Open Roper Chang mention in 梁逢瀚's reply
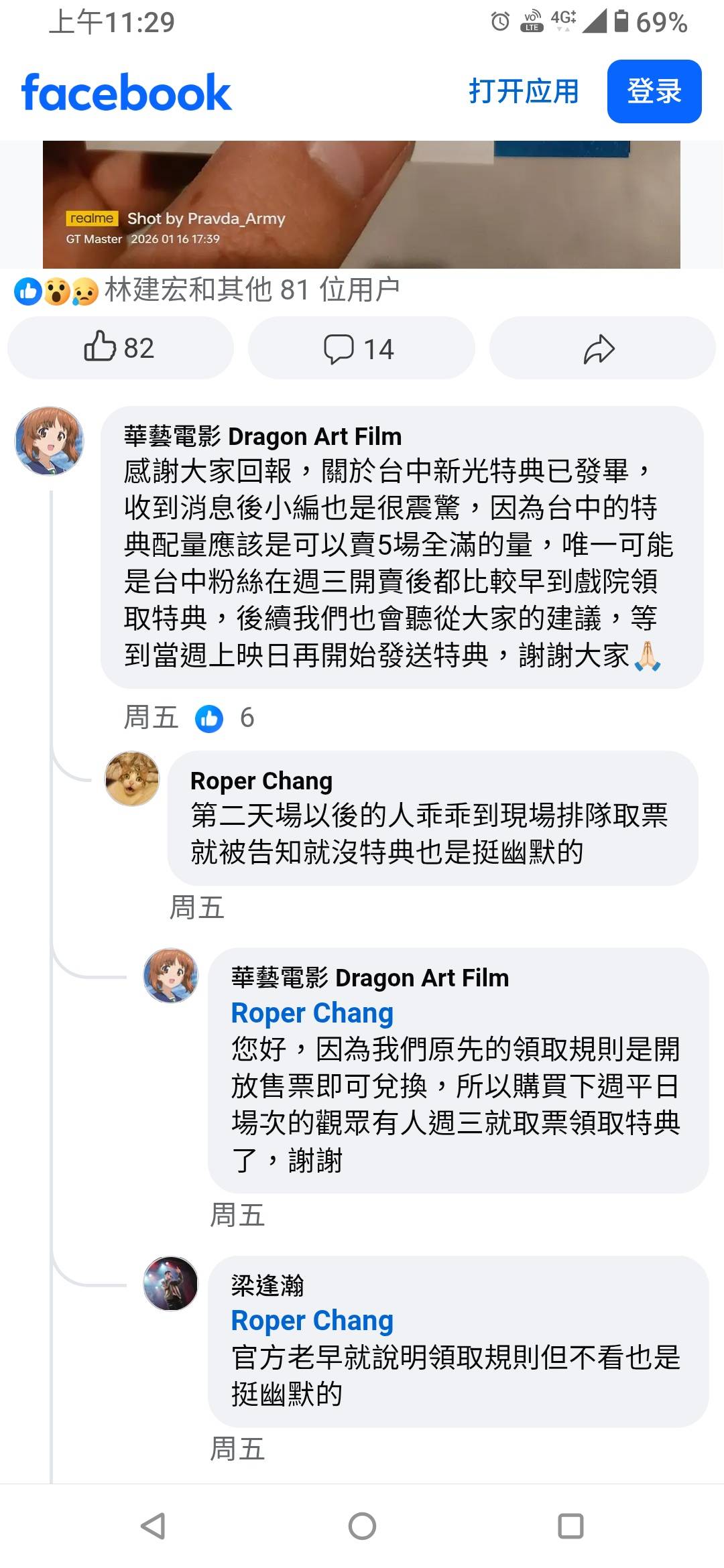 (312, 1320)
